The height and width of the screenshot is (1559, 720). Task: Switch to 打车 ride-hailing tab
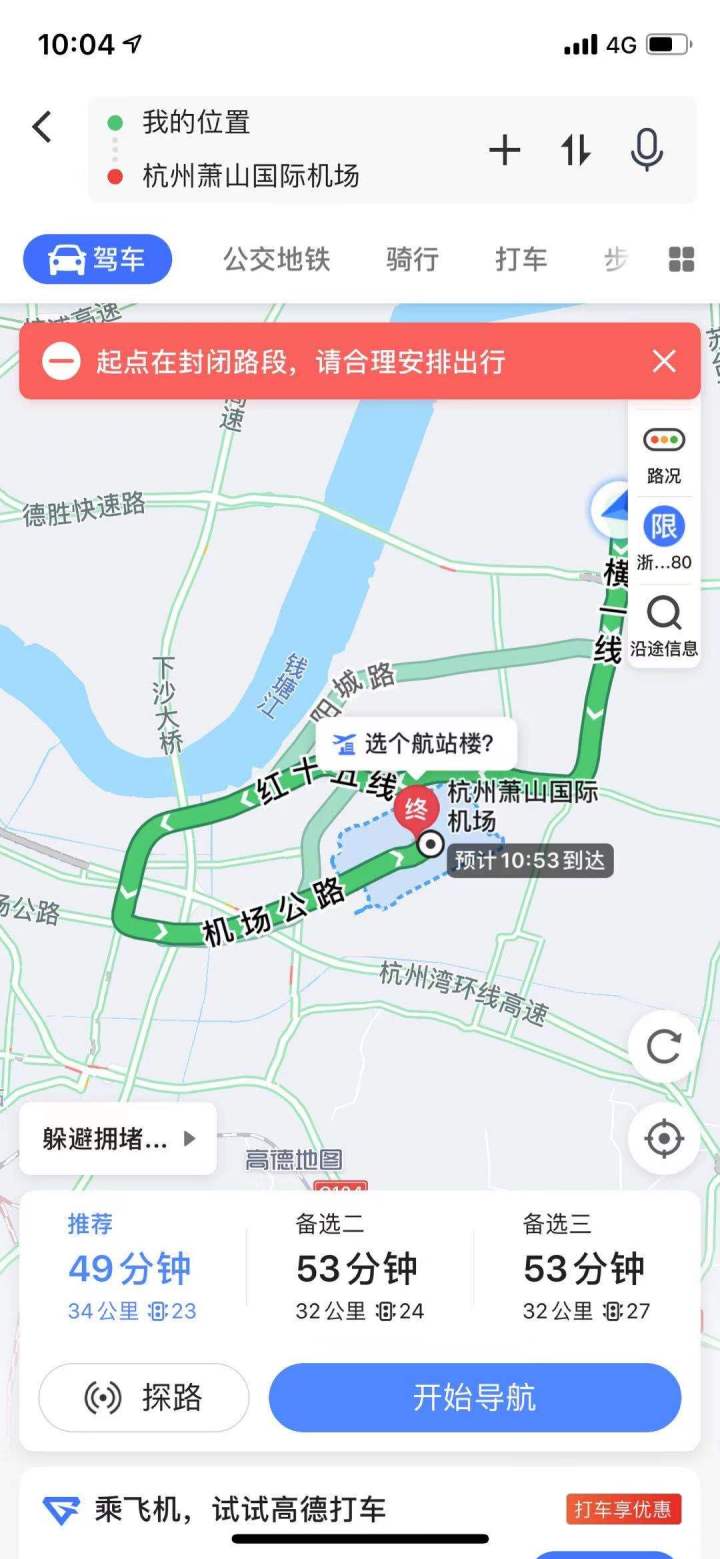tap(521, 260)
